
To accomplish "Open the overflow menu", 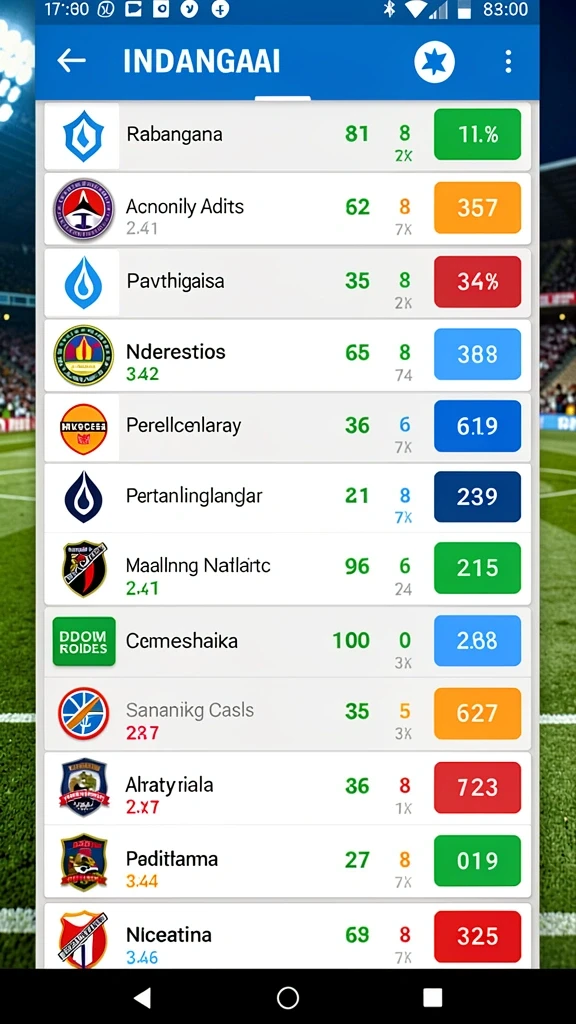I will tap(508, 62).
